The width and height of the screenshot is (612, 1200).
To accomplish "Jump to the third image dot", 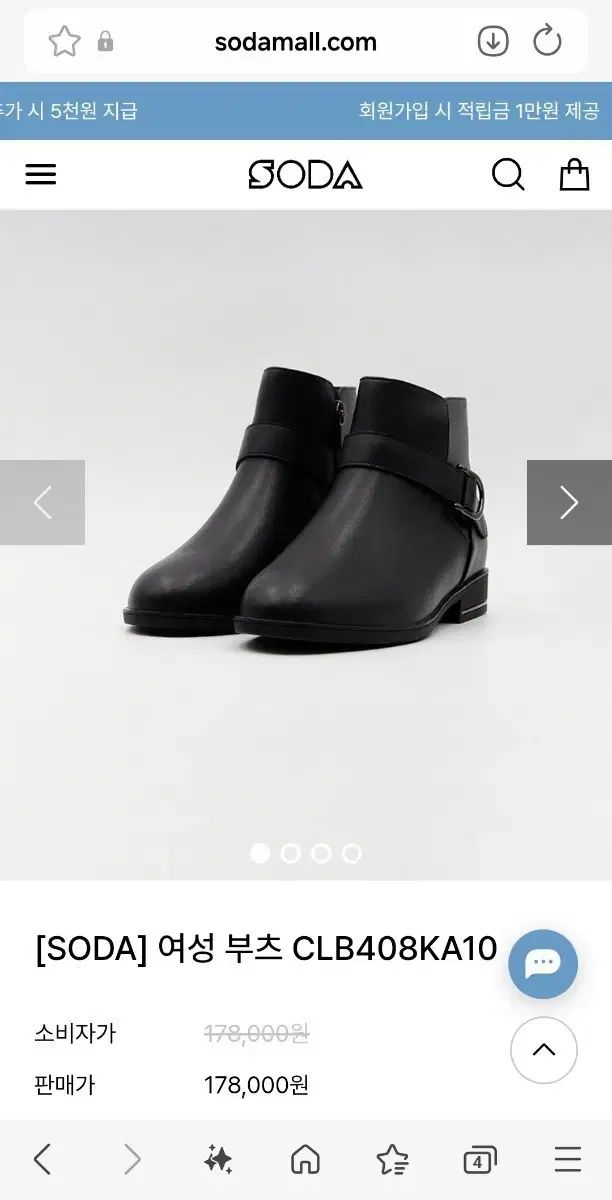I will pos(321,853).
